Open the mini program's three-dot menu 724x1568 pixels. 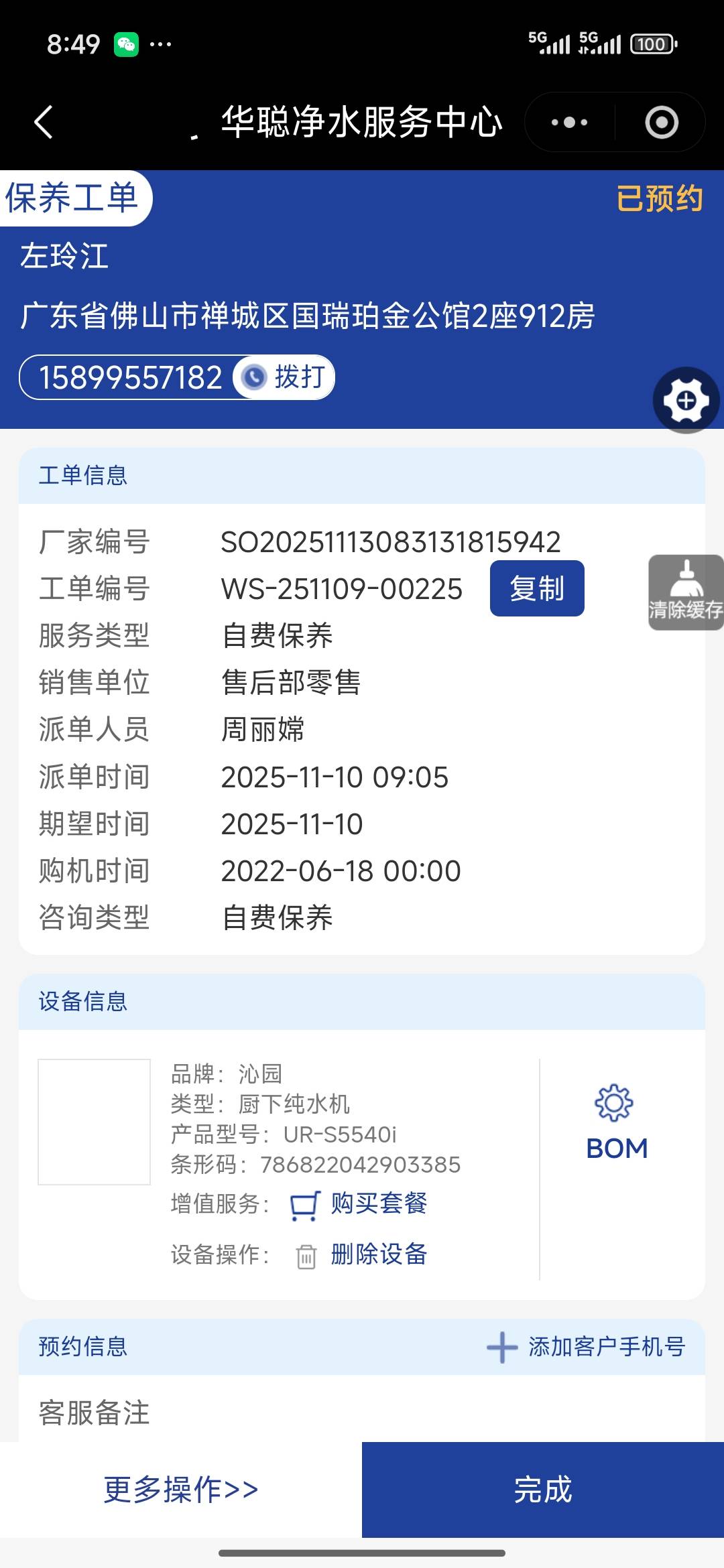tap(569, 123)
